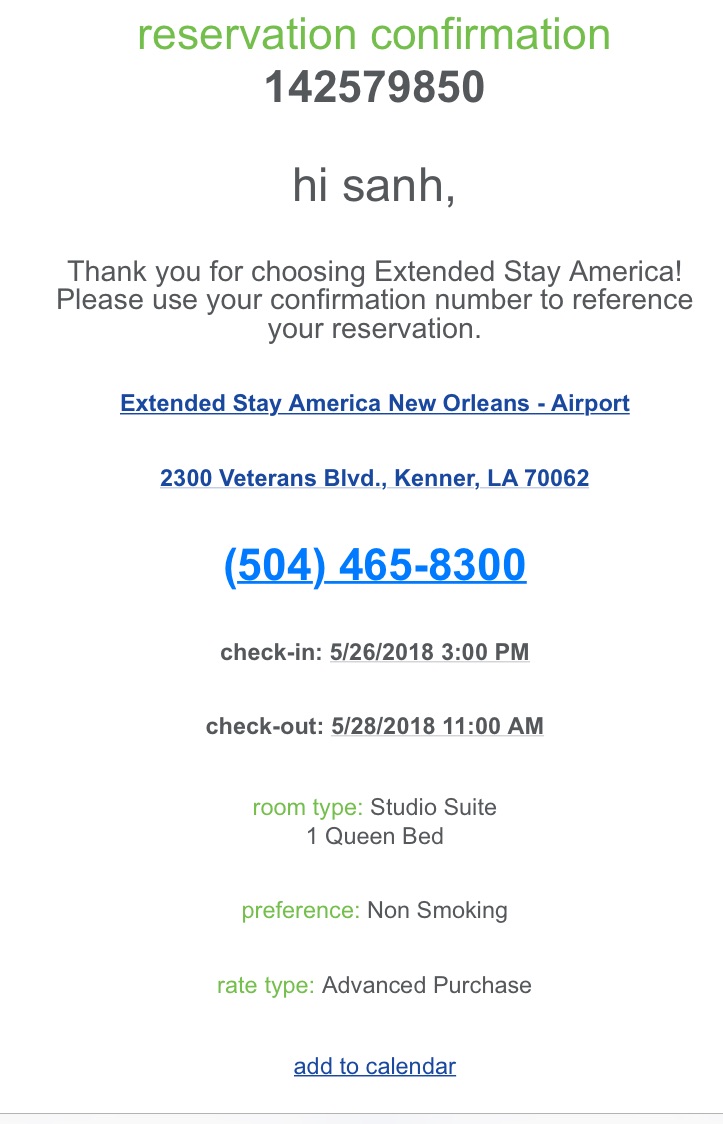
Task: Call the hotel at (504) 465-8300
Action: [x=375, y=566]
